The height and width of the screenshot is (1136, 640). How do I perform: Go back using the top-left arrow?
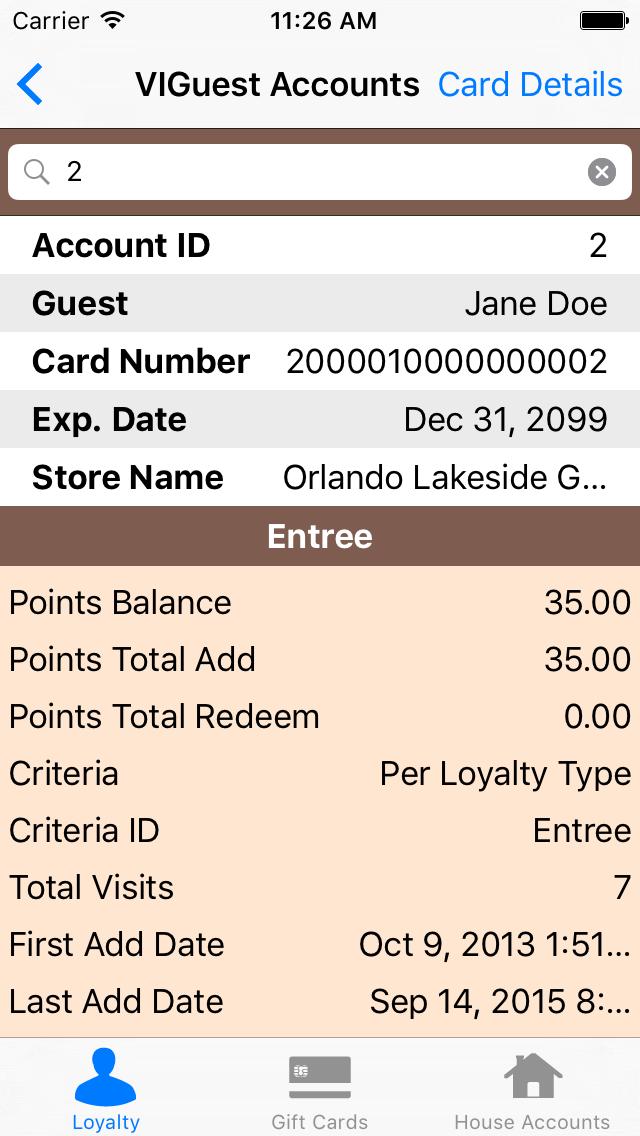pyautogui.click(x=30, y=85)
